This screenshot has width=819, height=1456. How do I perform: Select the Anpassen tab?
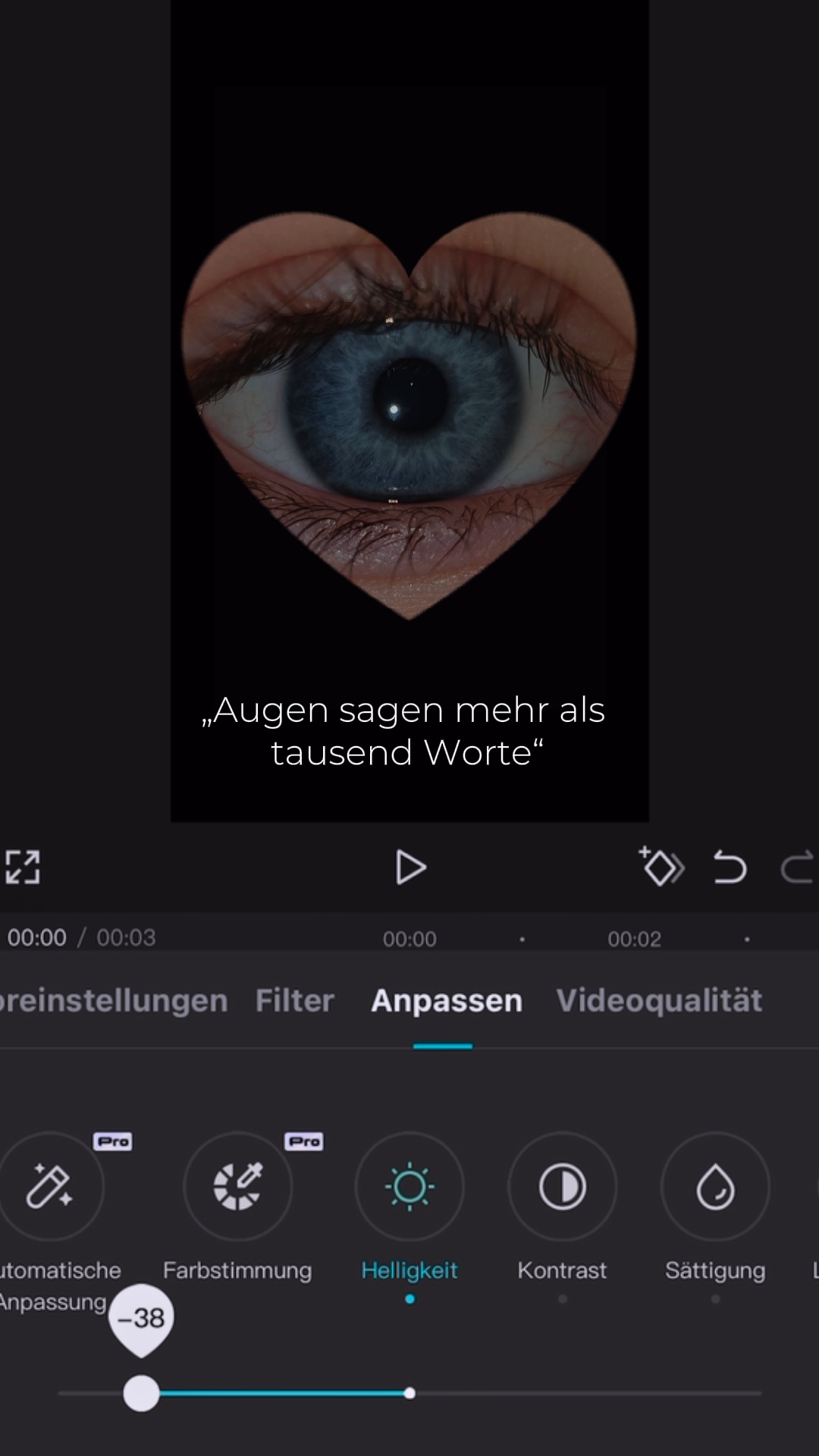447,1001
